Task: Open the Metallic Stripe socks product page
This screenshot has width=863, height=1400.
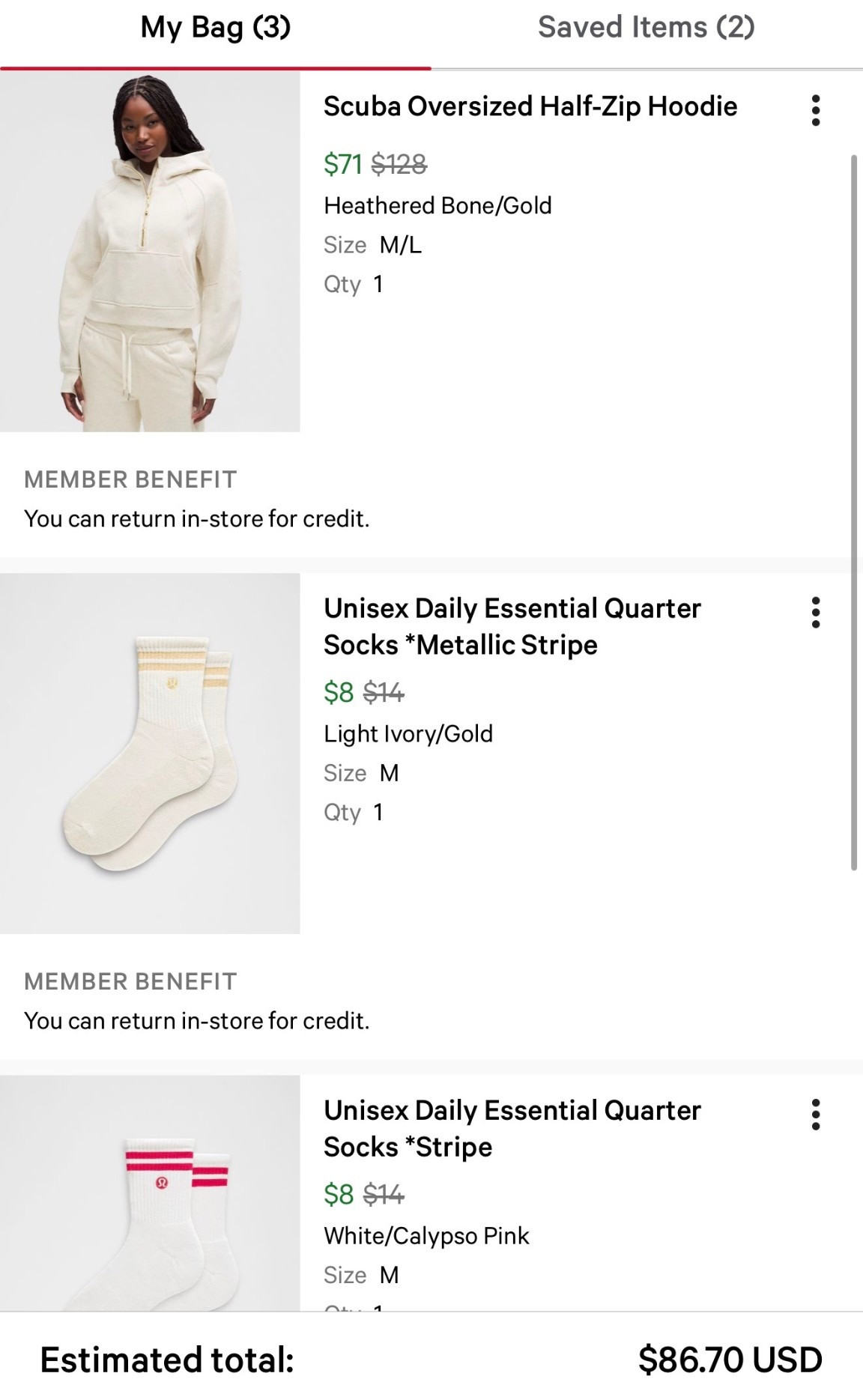Action: [512, 625]
